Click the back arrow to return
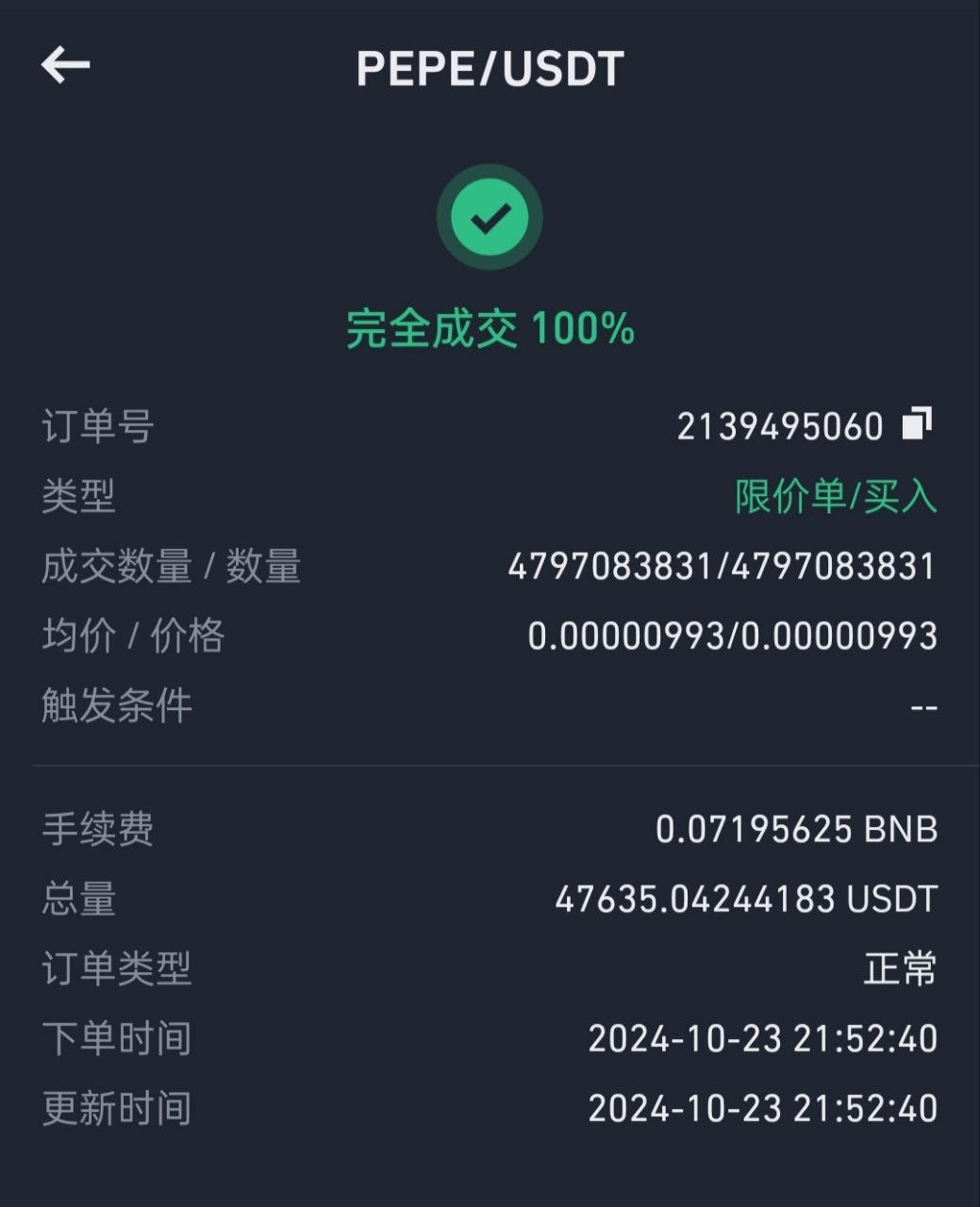980x1207 pixels. pyautogui.click(x=65, y=65)
